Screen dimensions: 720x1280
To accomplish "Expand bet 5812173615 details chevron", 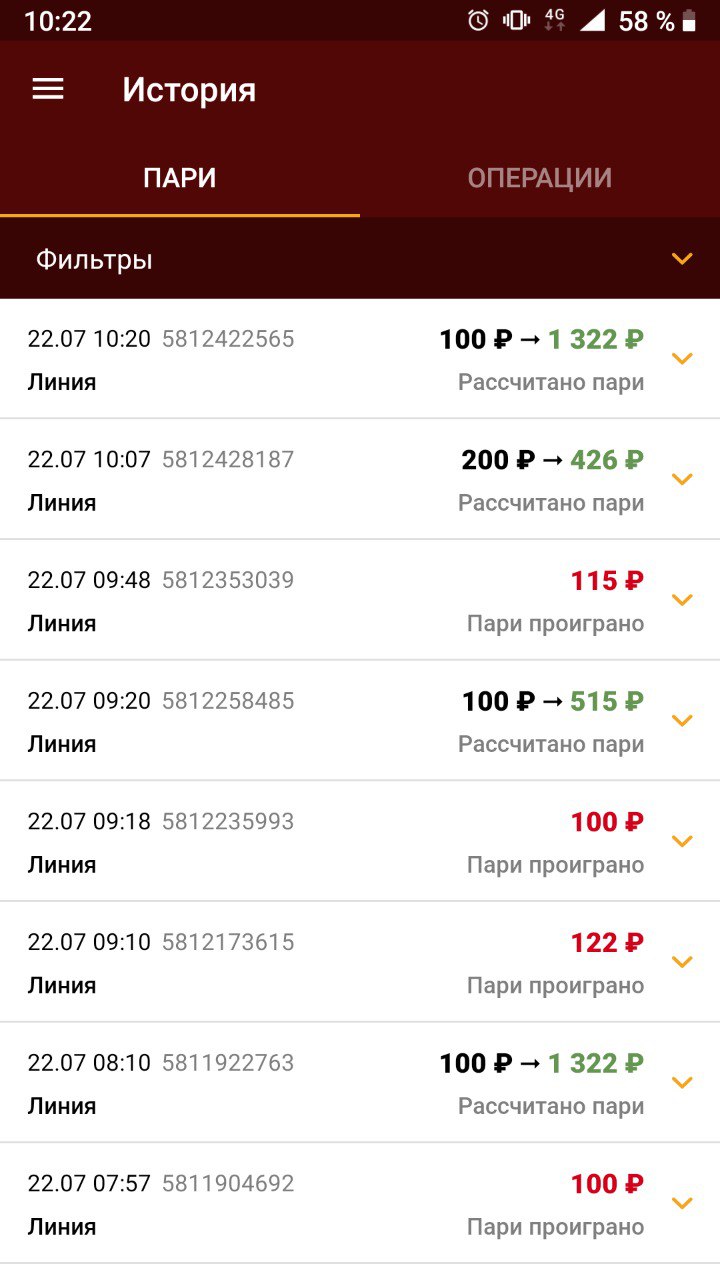I will click(682, 962).
